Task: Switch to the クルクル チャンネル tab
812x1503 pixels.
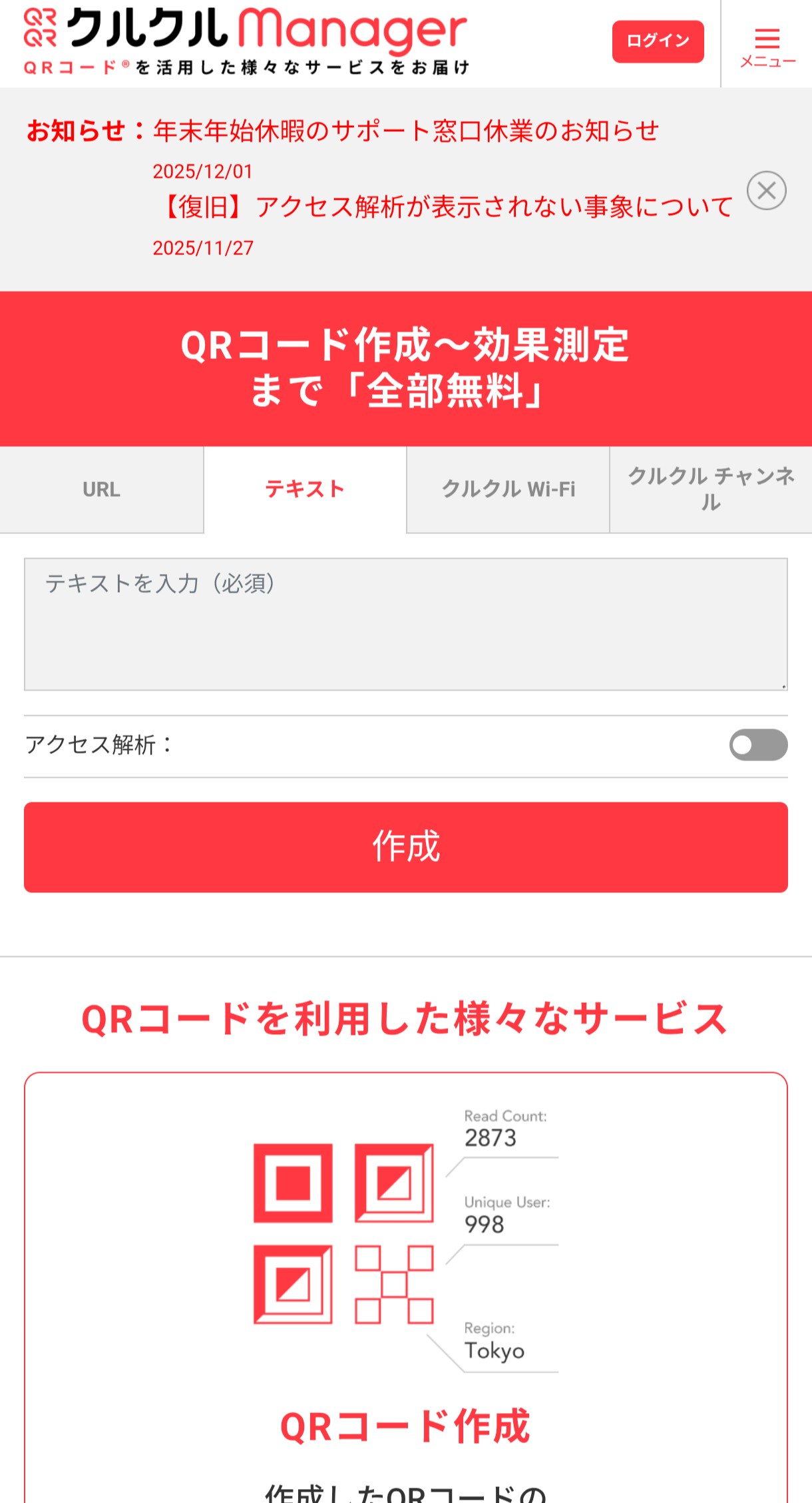Action: point(710,489)
